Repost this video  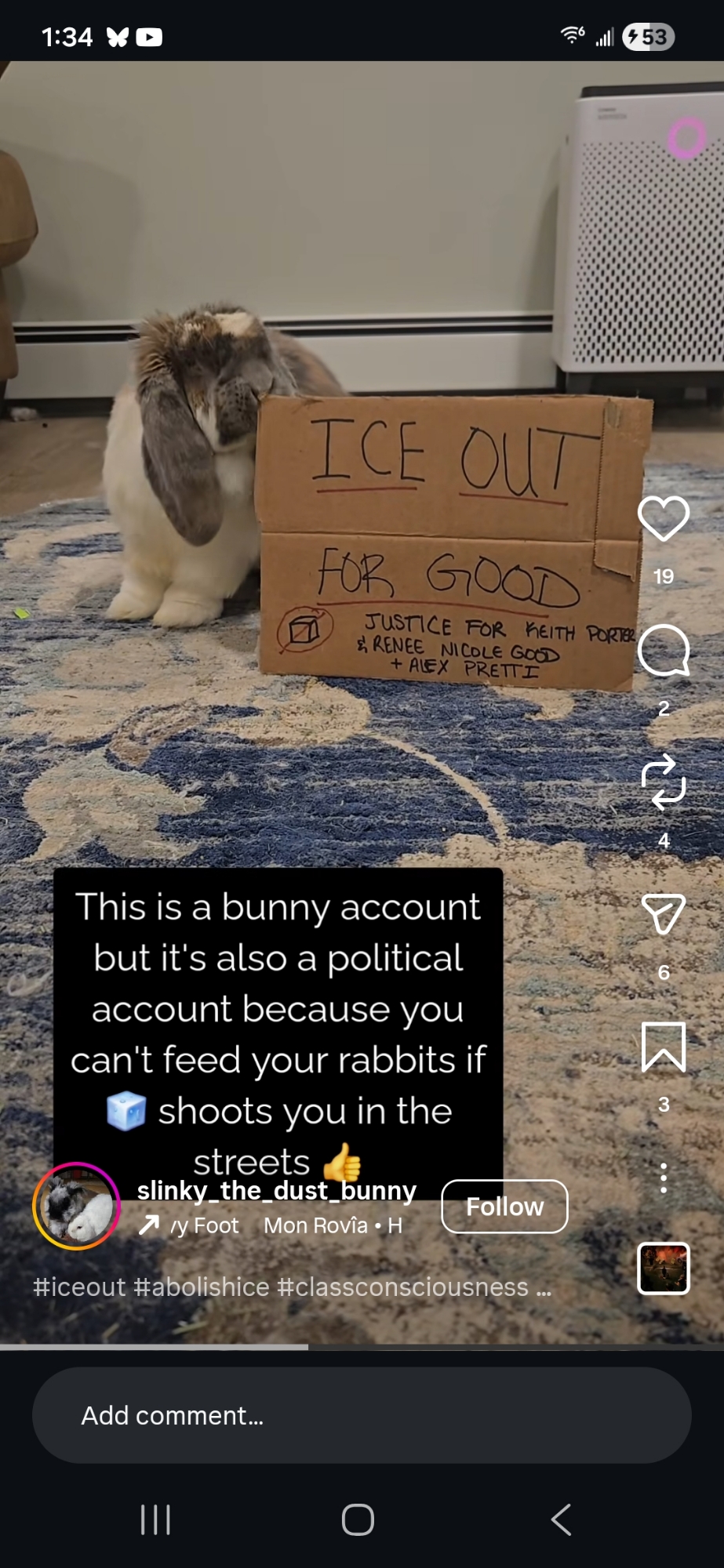pyautogui.click(x=664, y=782)
